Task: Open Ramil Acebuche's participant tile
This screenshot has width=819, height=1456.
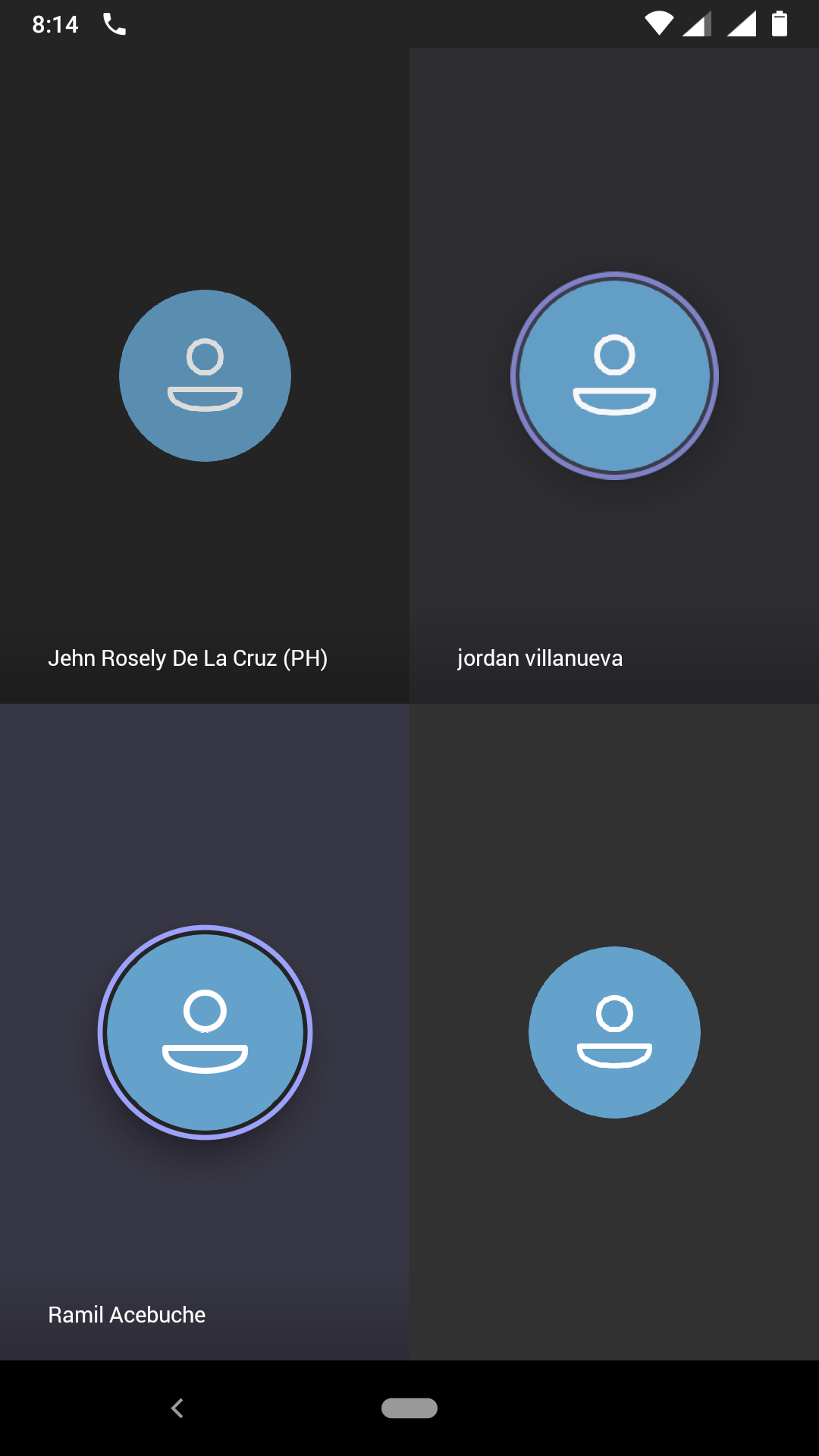Action: [205, 1032]
